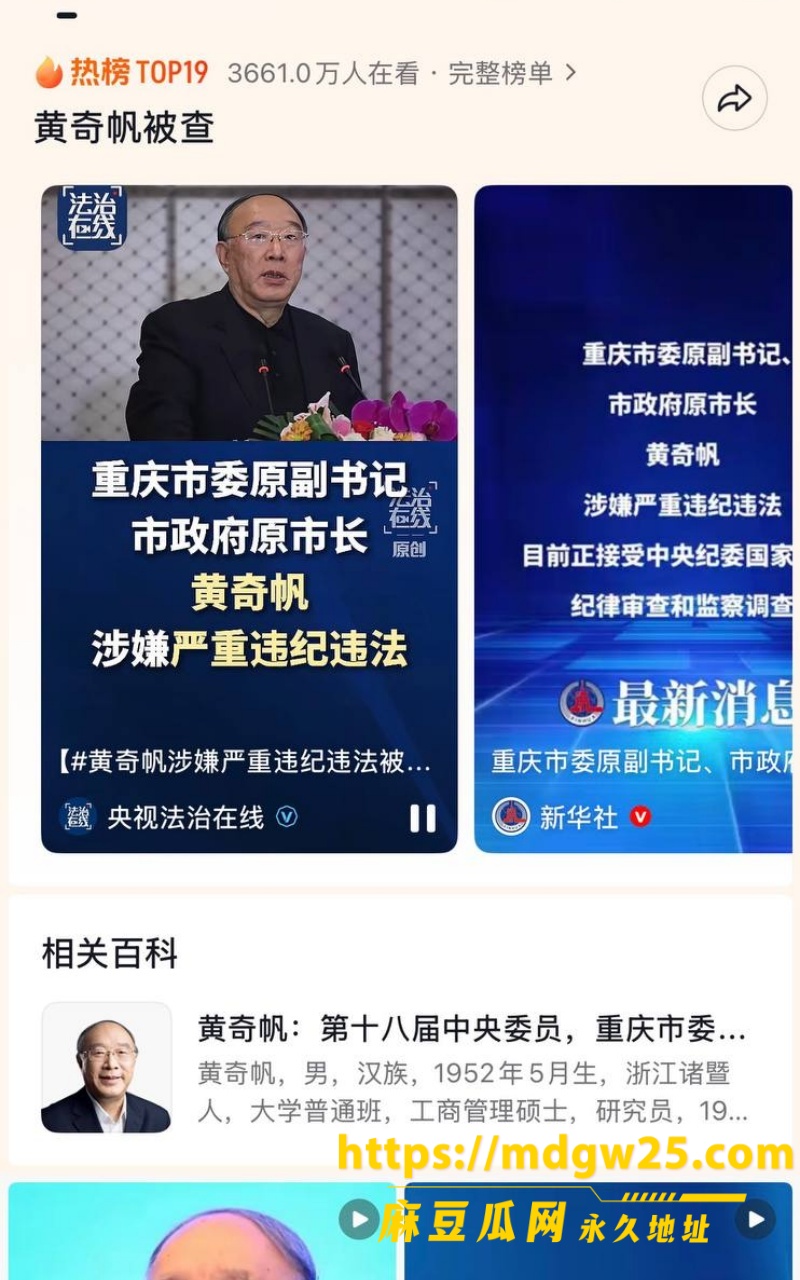The image size is (800, 1280).
Task: Open the 新华社 news video card
Action: [633, 519]
